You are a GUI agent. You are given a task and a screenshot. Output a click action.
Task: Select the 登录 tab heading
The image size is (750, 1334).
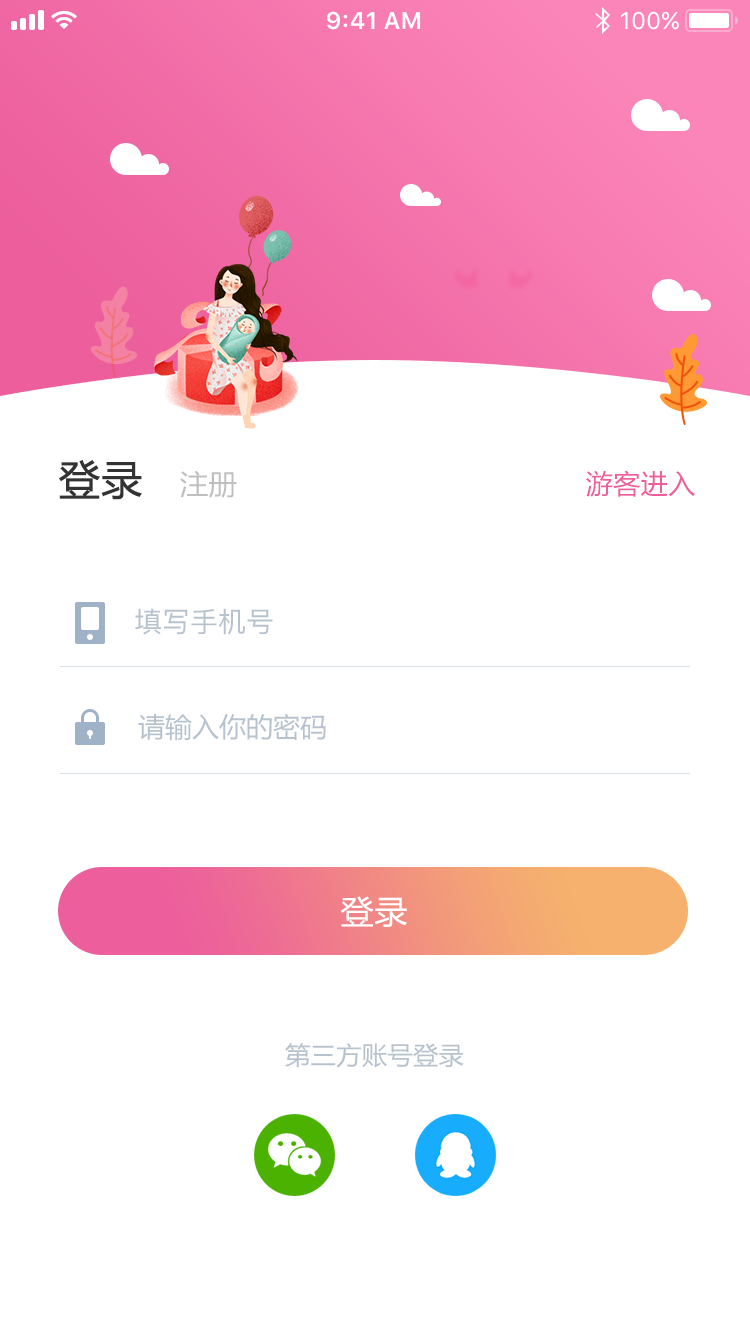point(100,481)
